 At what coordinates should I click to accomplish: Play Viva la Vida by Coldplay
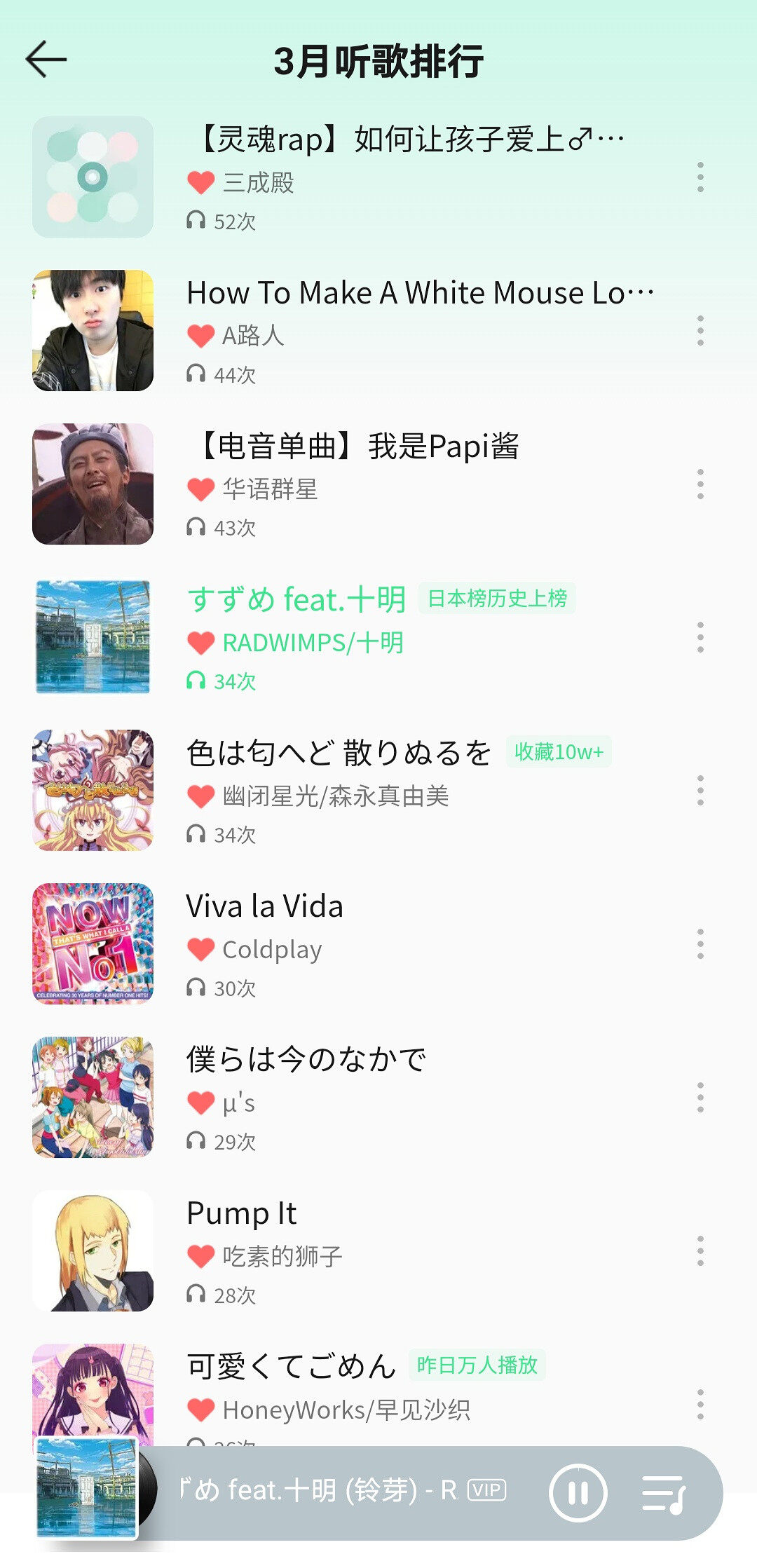tap(265, 906)
